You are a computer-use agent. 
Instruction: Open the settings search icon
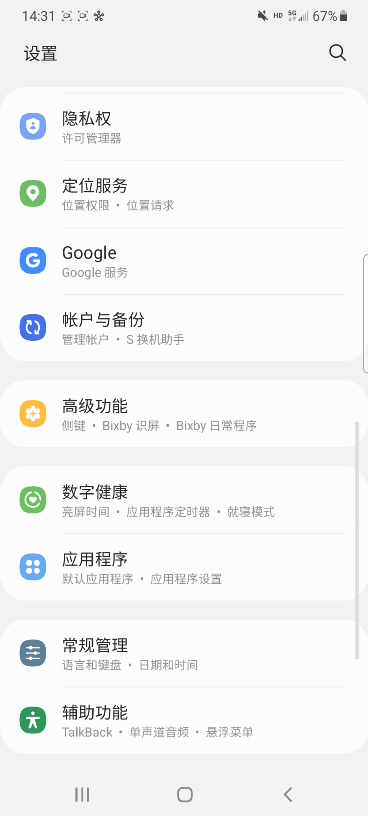coord(337,53)
